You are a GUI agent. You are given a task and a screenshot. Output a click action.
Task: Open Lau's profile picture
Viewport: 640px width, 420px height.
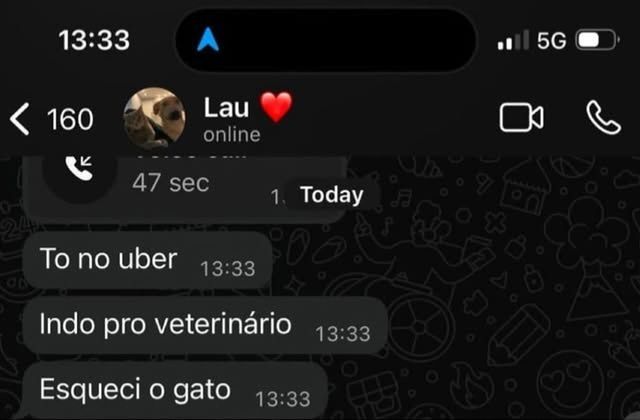[x=154, y=118]
